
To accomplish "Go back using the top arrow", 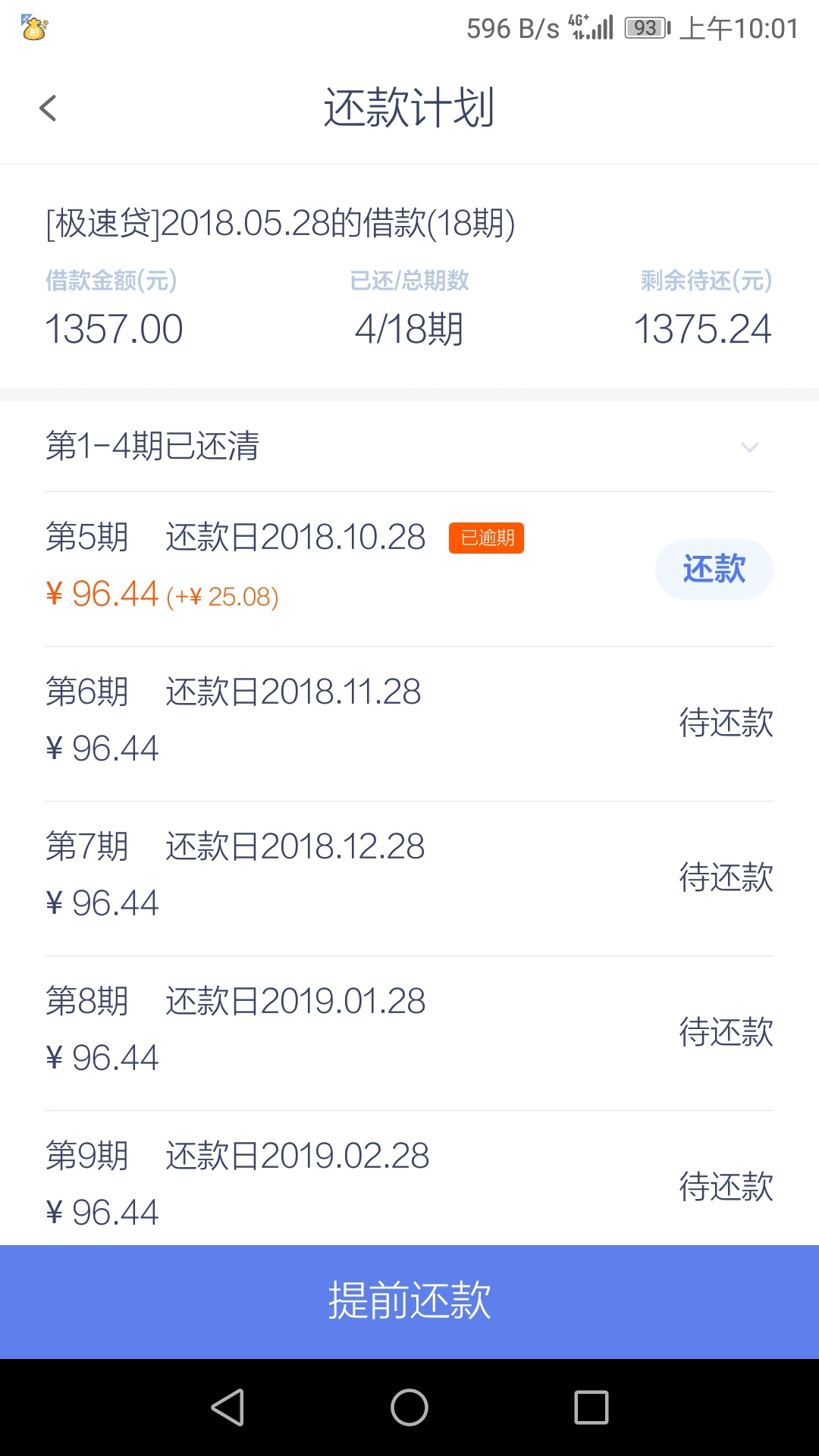I will pos(48,108).
